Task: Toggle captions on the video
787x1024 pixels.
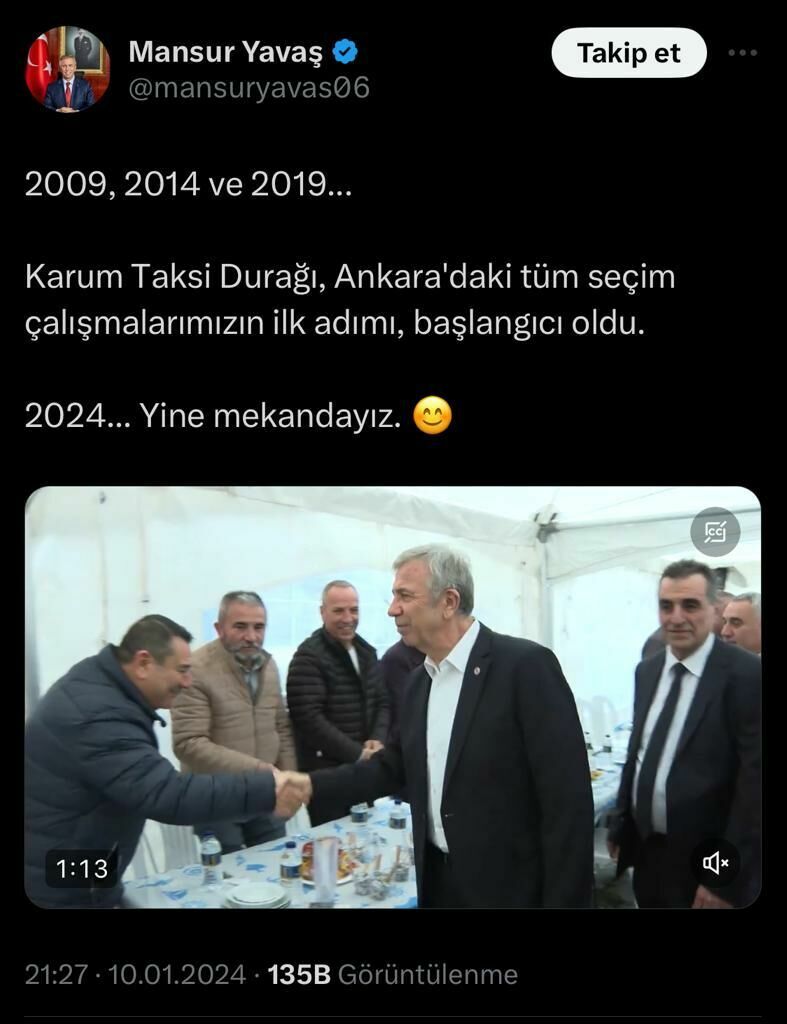Action: (x=715, y=532)
